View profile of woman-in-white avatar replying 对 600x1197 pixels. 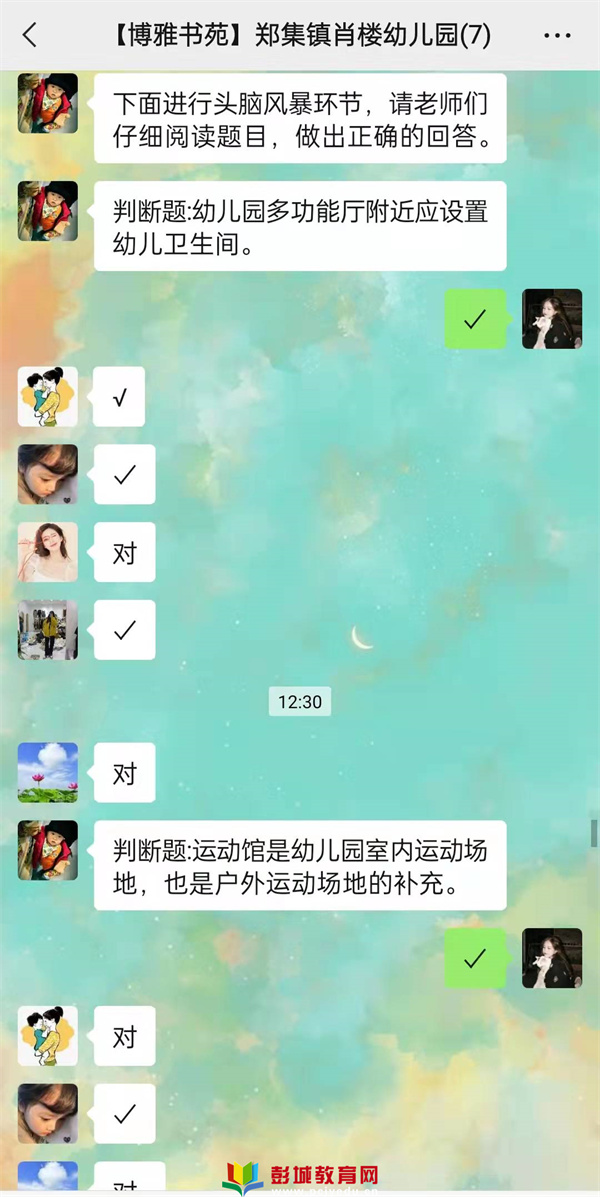(47, 552)
